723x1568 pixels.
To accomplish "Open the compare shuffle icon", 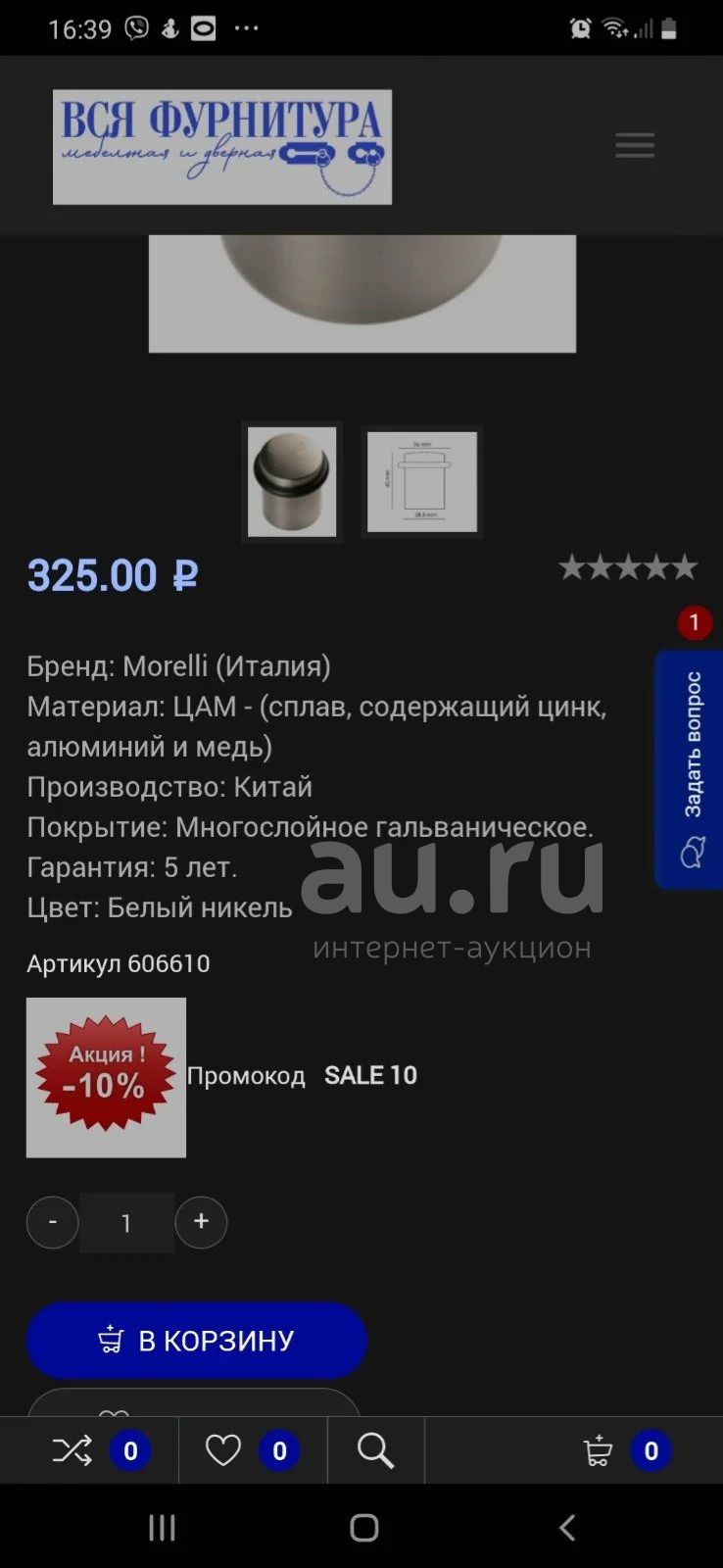I will [72, 1450].
